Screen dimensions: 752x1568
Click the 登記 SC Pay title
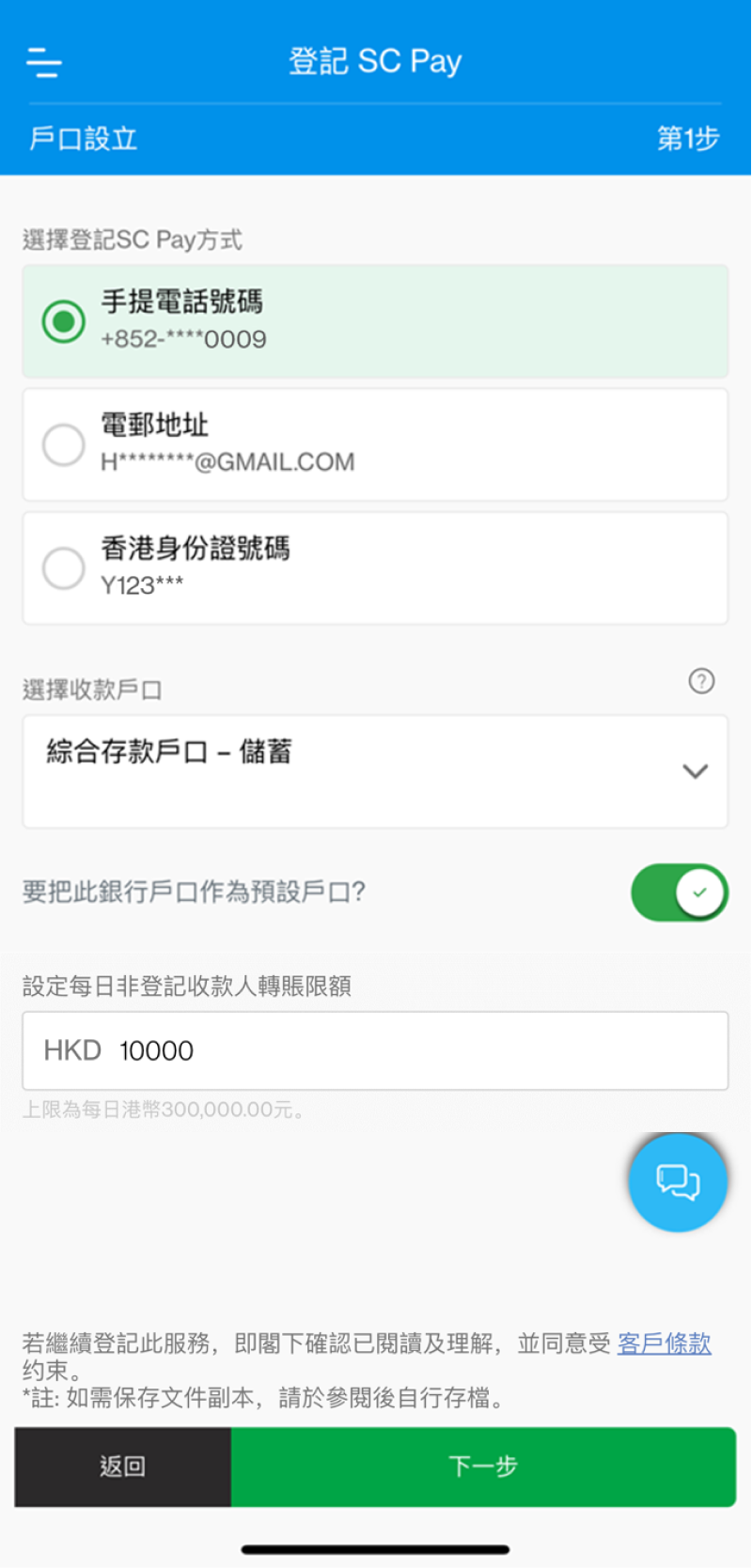[x=375, y=61]
